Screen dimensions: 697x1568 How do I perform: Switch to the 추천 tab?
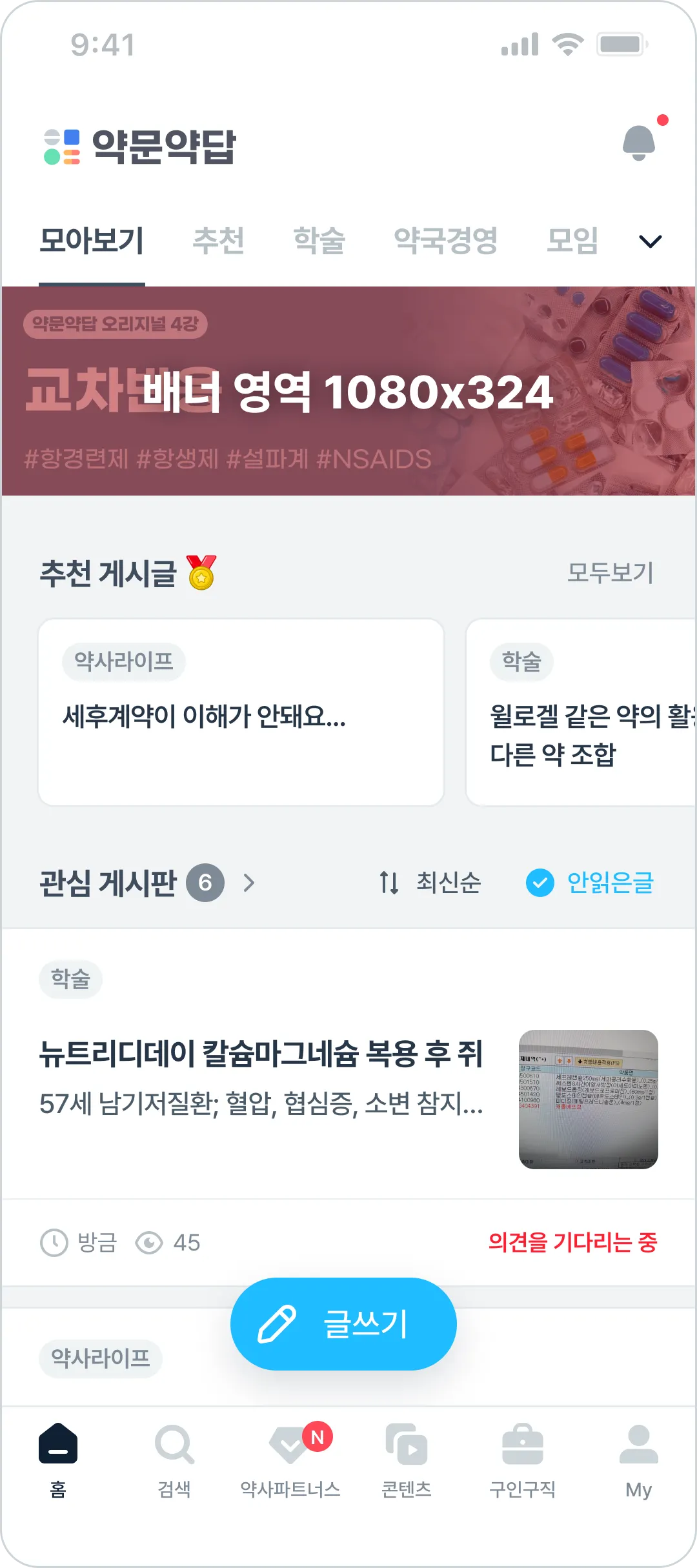click(x=219, y=241)
